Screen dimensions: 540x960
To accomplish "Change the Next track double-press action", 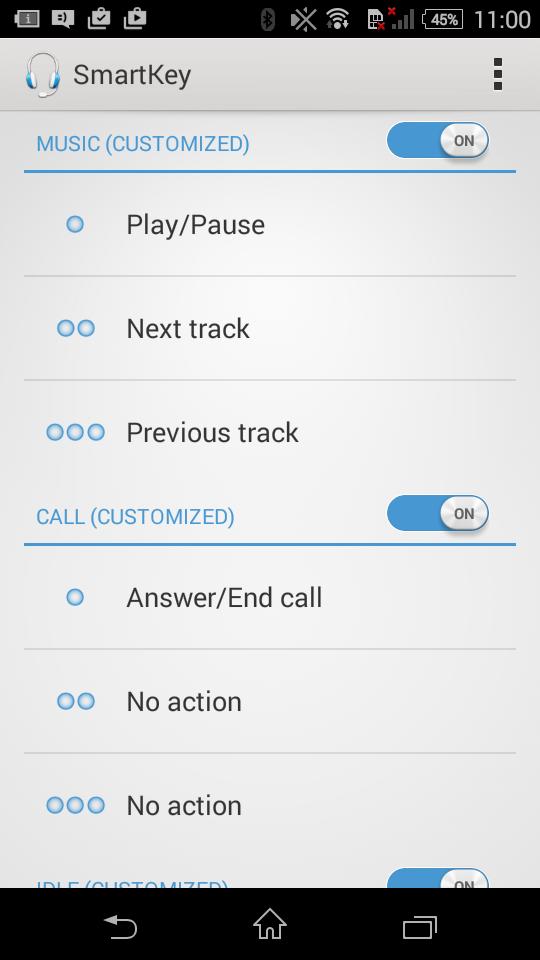I will click(270, 328).
